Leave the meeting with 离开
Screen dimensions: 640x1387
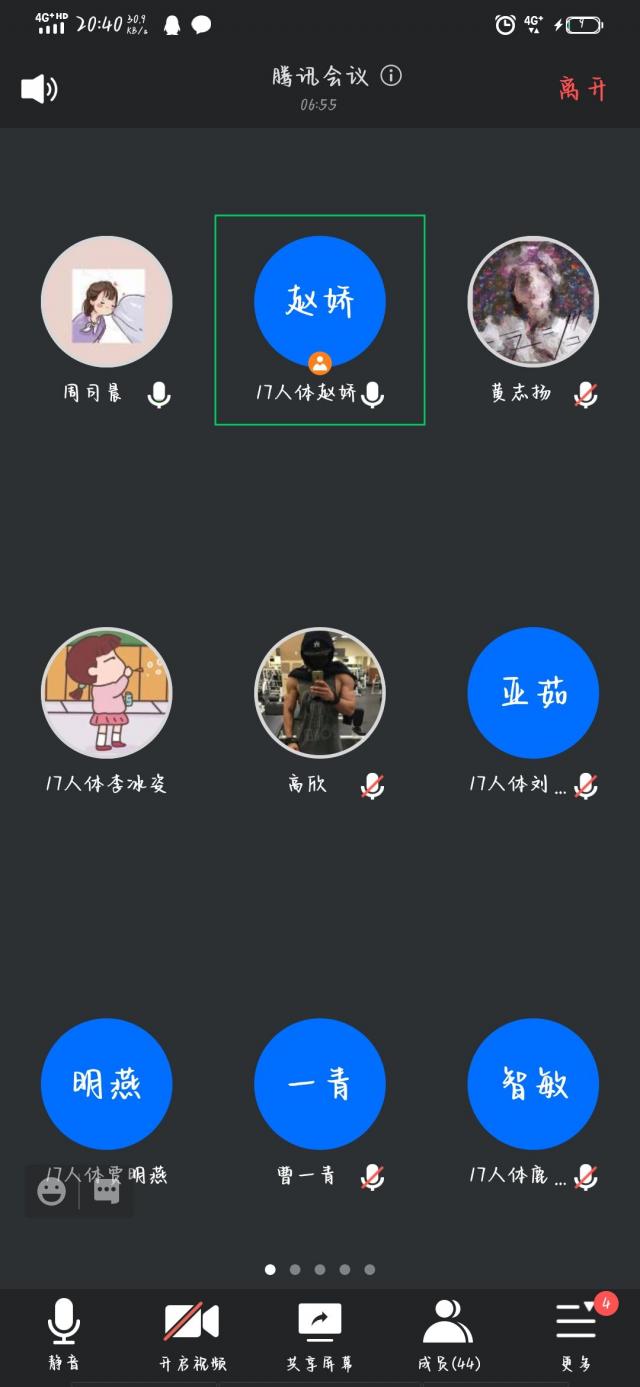[x=583, y=89]
